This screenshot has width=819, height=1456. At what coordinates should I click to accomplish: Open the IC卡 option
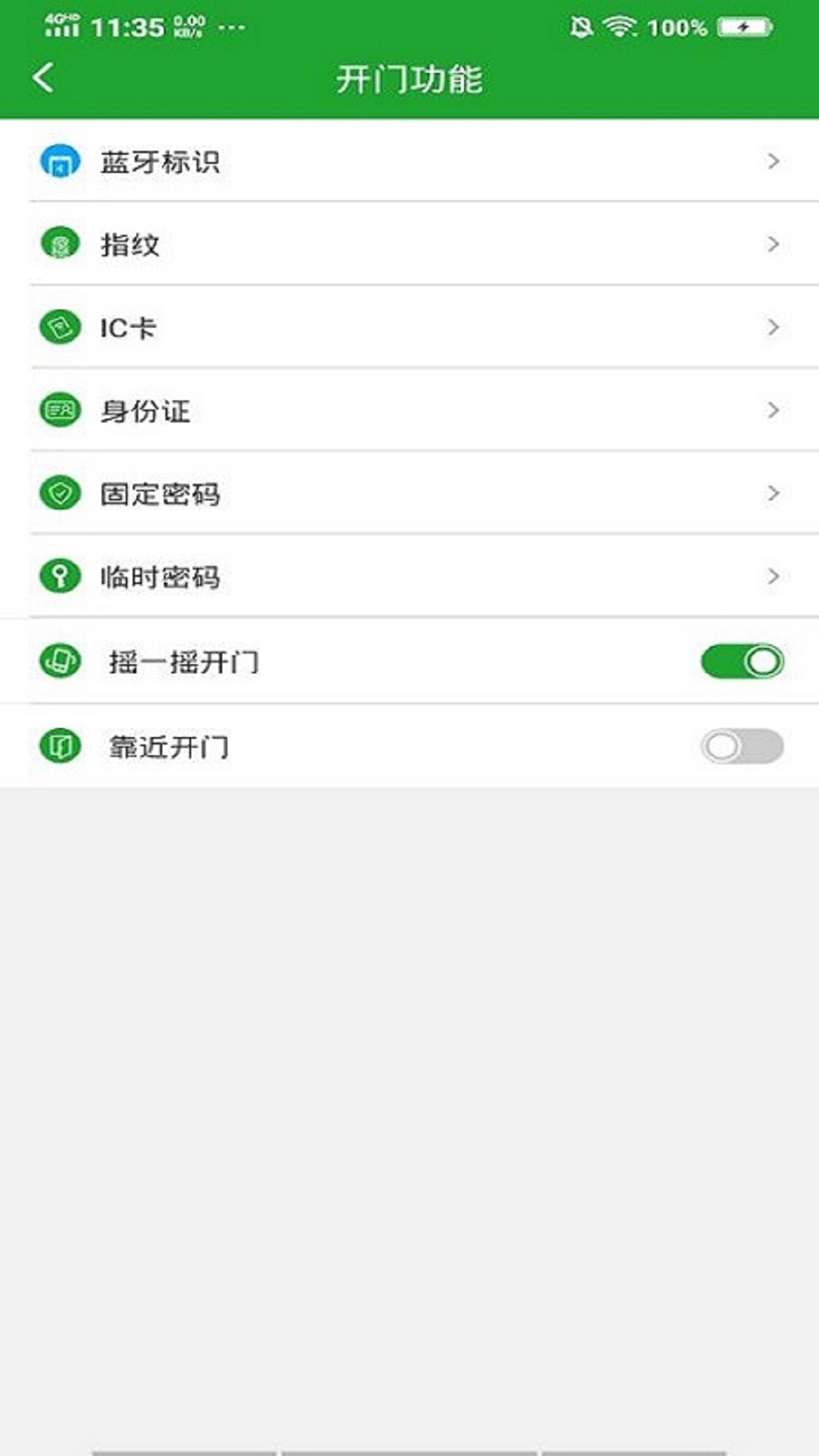[409, 328]
